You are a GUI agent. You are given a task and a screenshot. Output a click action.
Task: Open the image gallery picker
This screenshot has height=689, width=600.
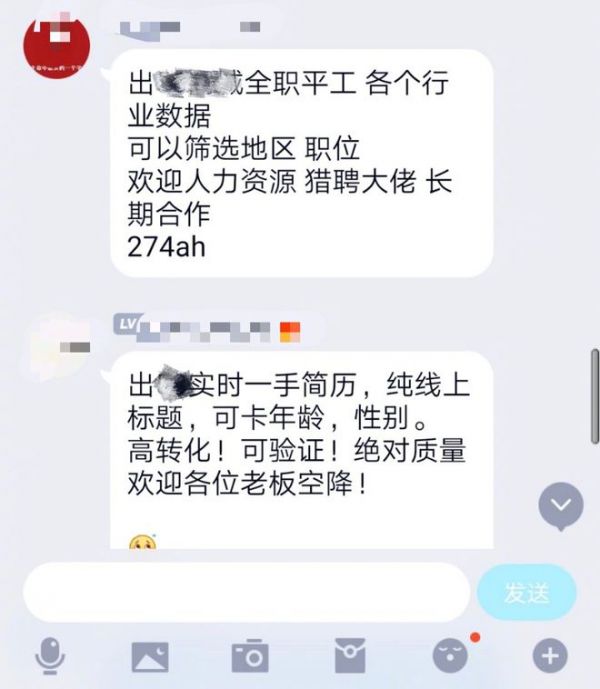[x=150, y=656]
